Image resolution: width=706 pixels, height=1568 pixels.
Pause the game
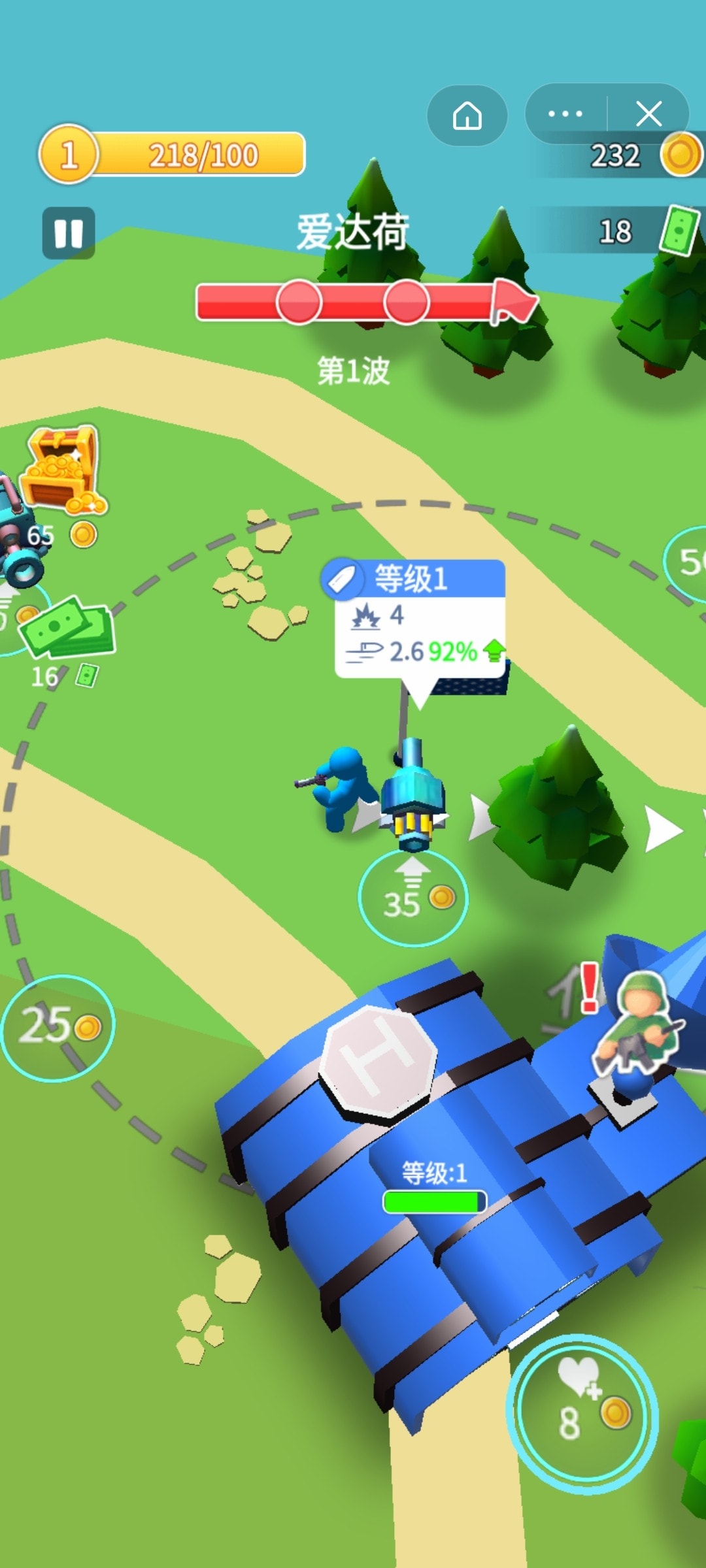point(69,233)
